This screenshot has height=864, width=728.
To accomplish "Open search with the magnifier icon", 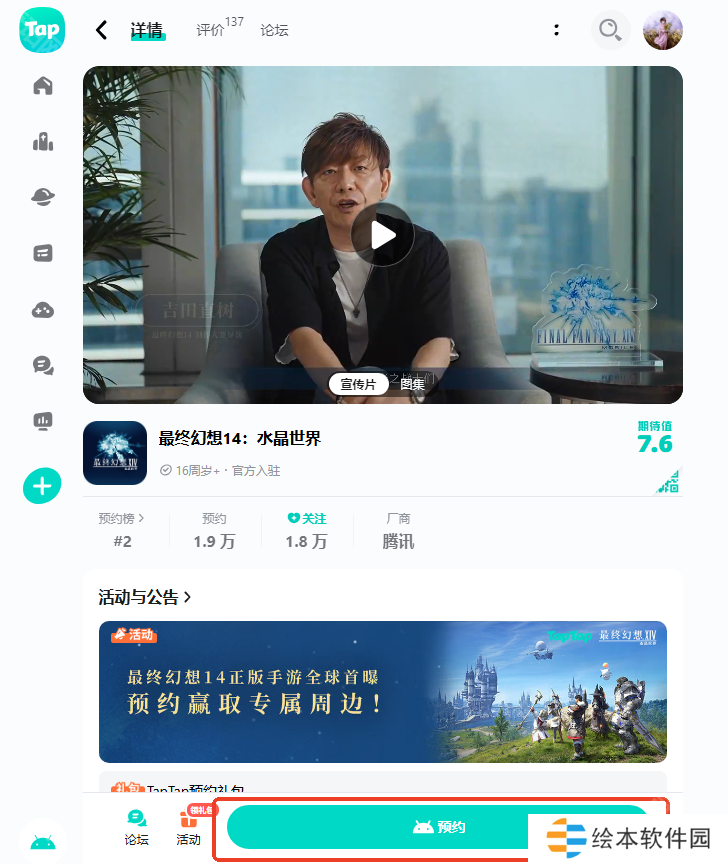I will point(609,30).
